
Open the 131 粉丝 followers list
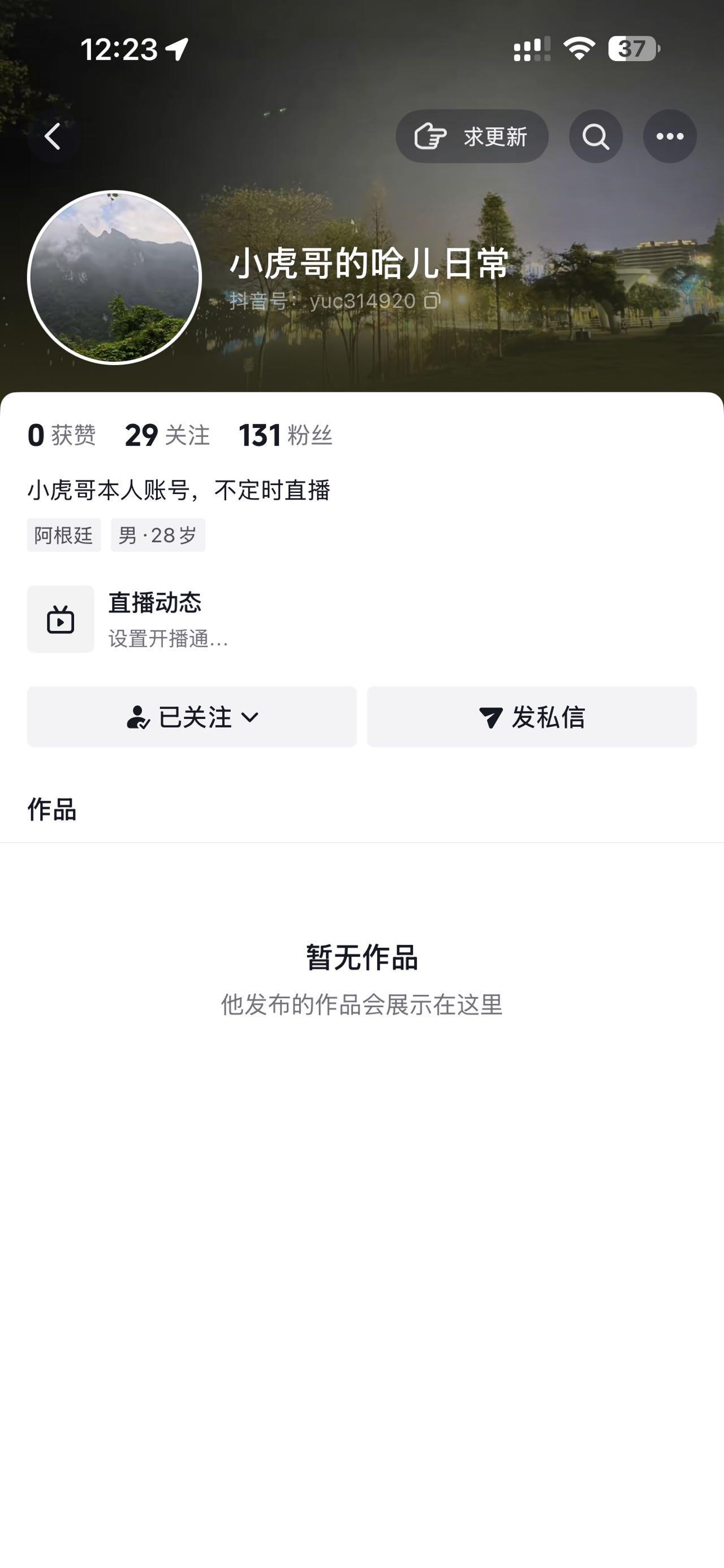coord(285,435)
